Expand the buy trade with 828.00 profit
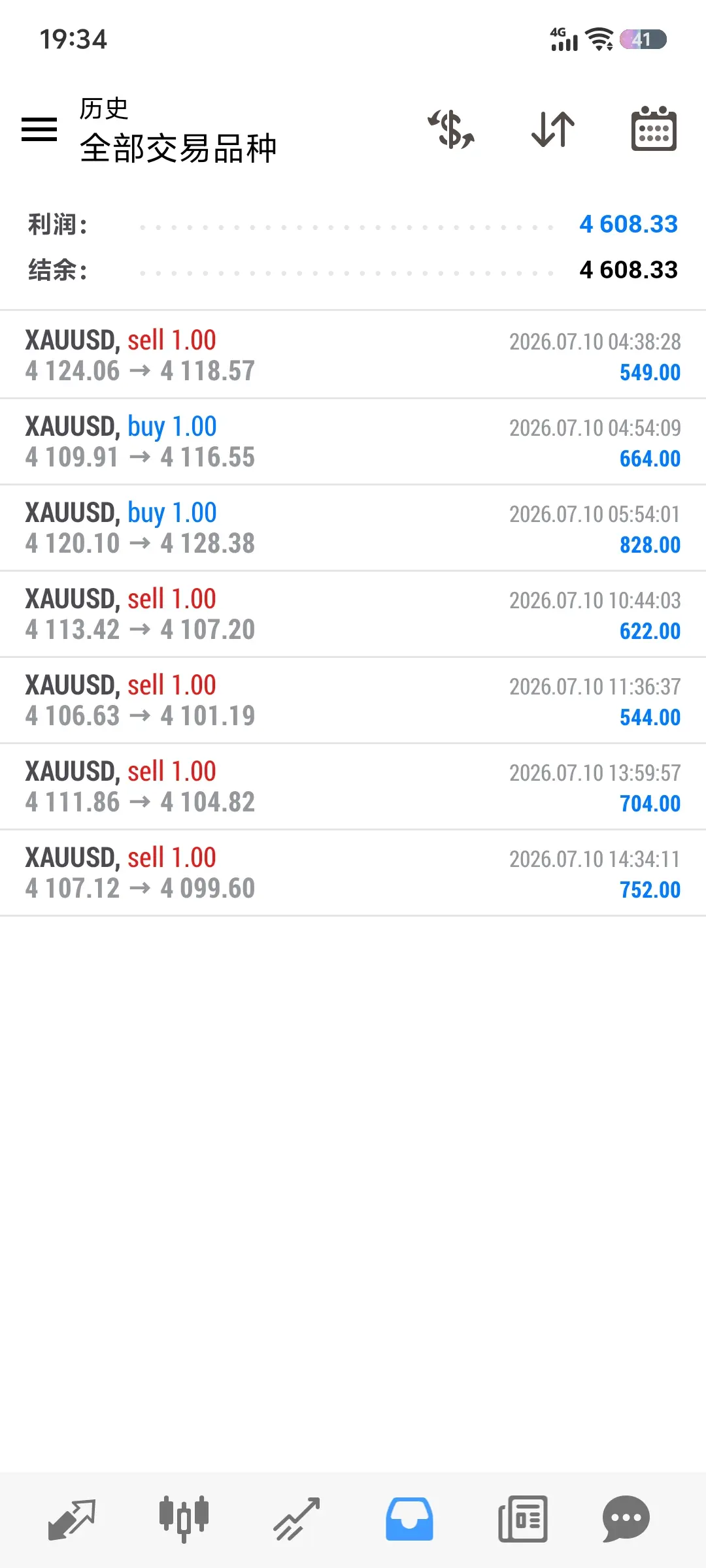This screenshot has height=1568, width=706. (353, 527)
